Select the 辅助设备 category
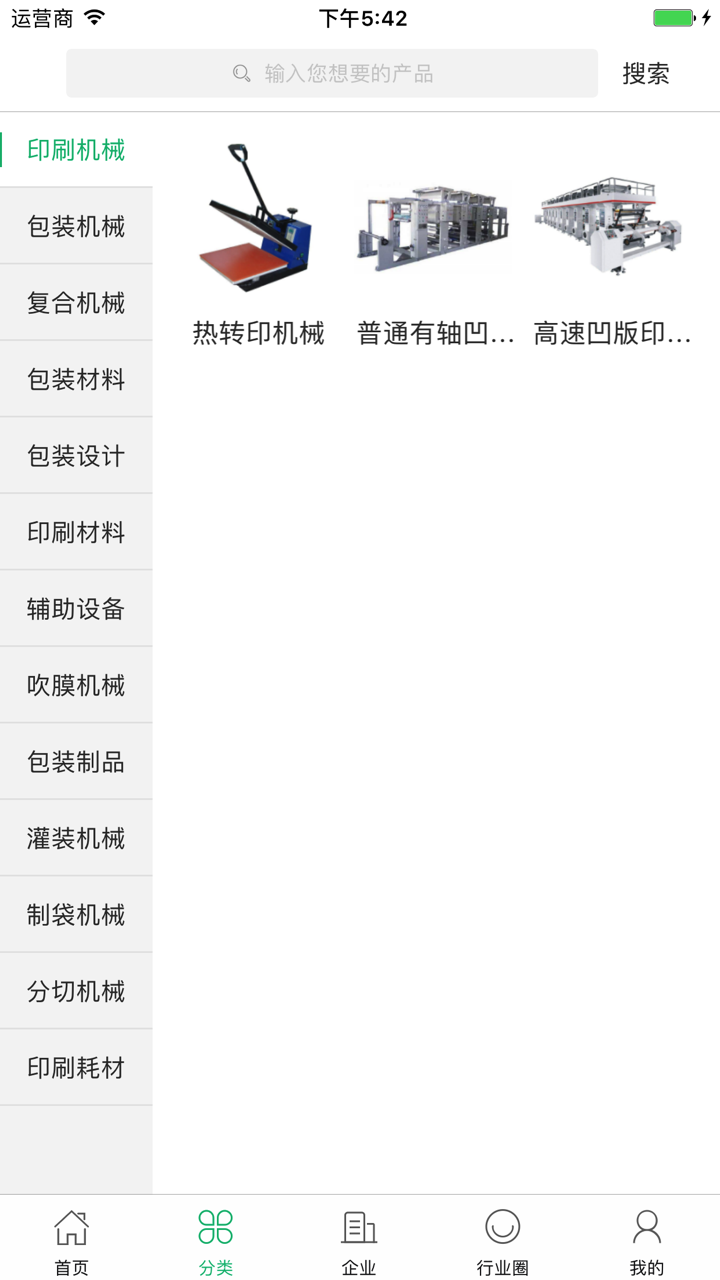 click(75, 608)
